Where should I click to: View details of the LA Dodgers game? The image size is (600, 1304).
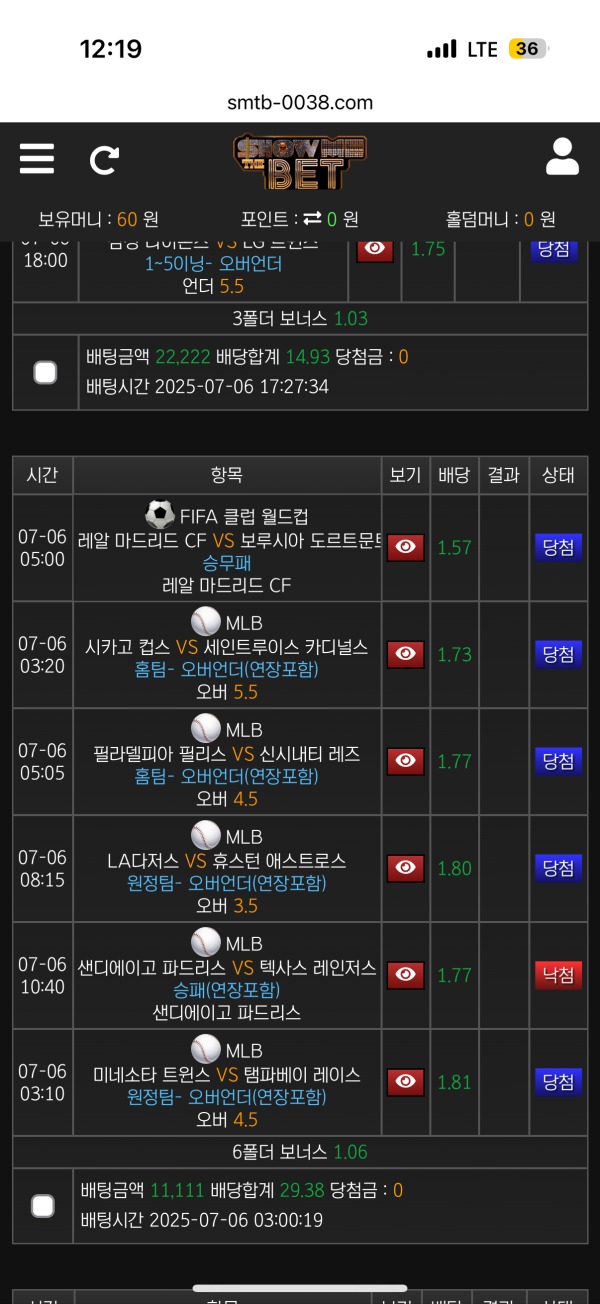click(405, 868)
